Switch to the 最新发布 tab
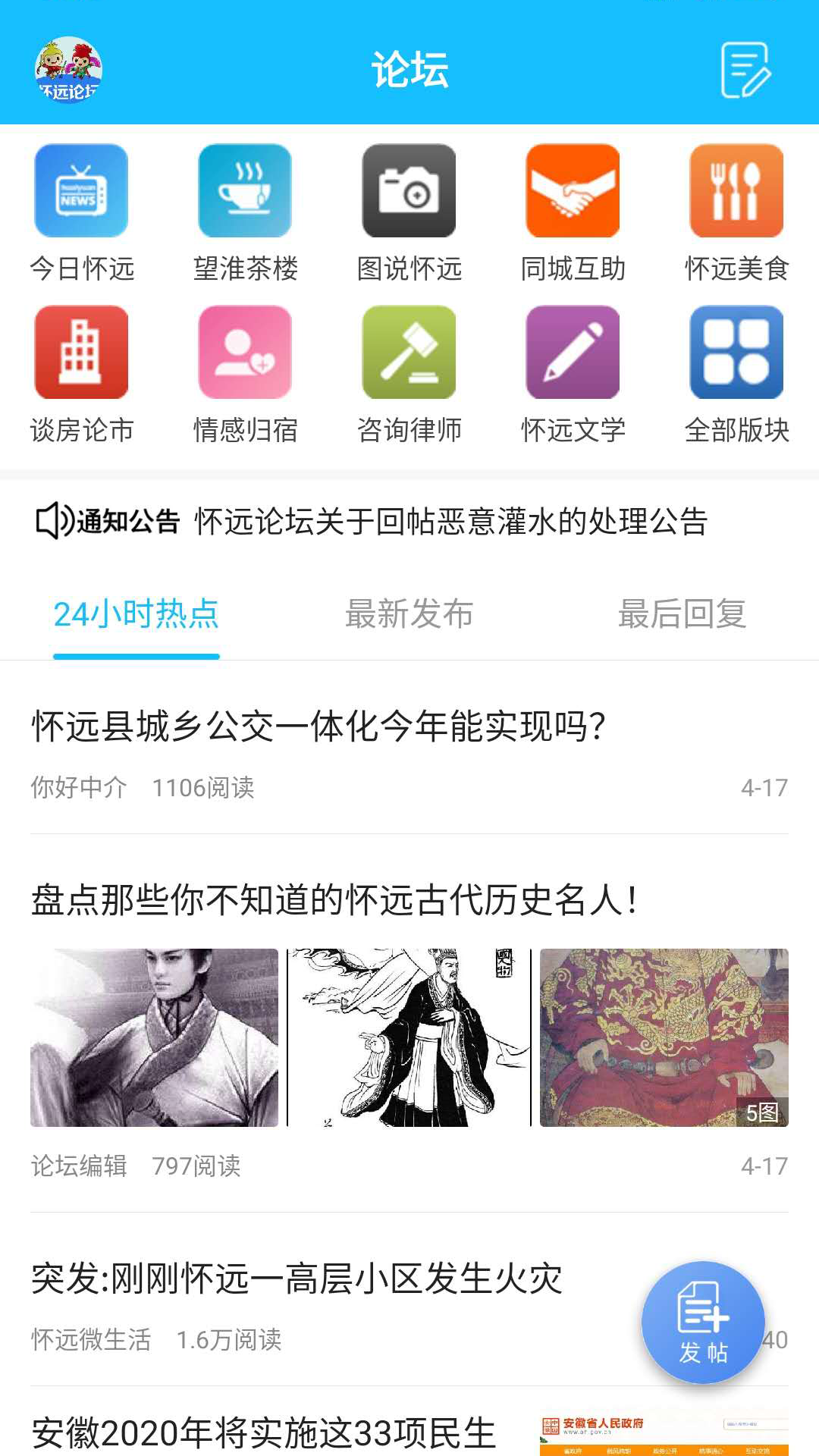The image size is (819, 1456). click(409, 616)
